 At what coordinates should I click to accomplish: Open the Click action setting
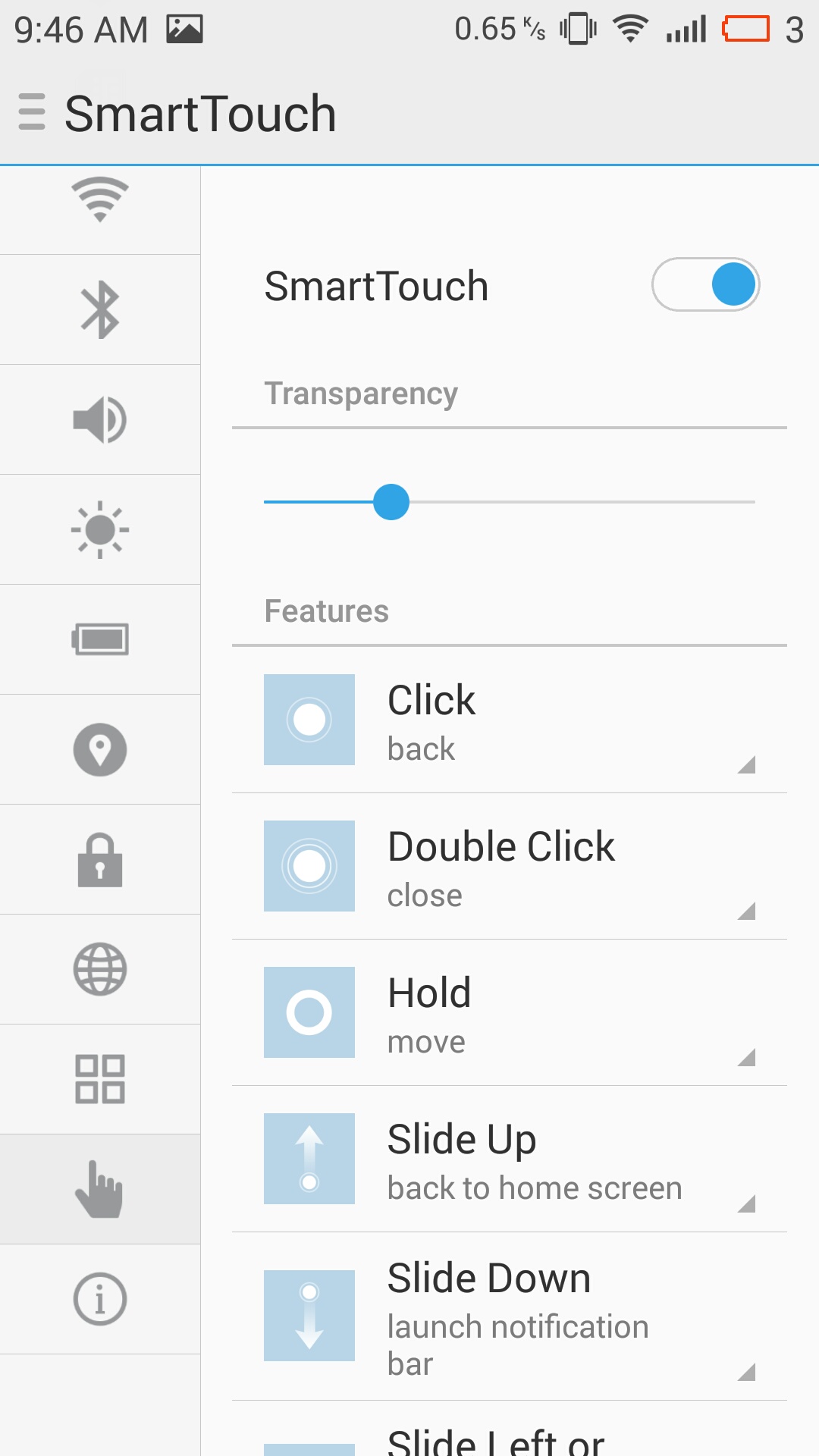508,720
